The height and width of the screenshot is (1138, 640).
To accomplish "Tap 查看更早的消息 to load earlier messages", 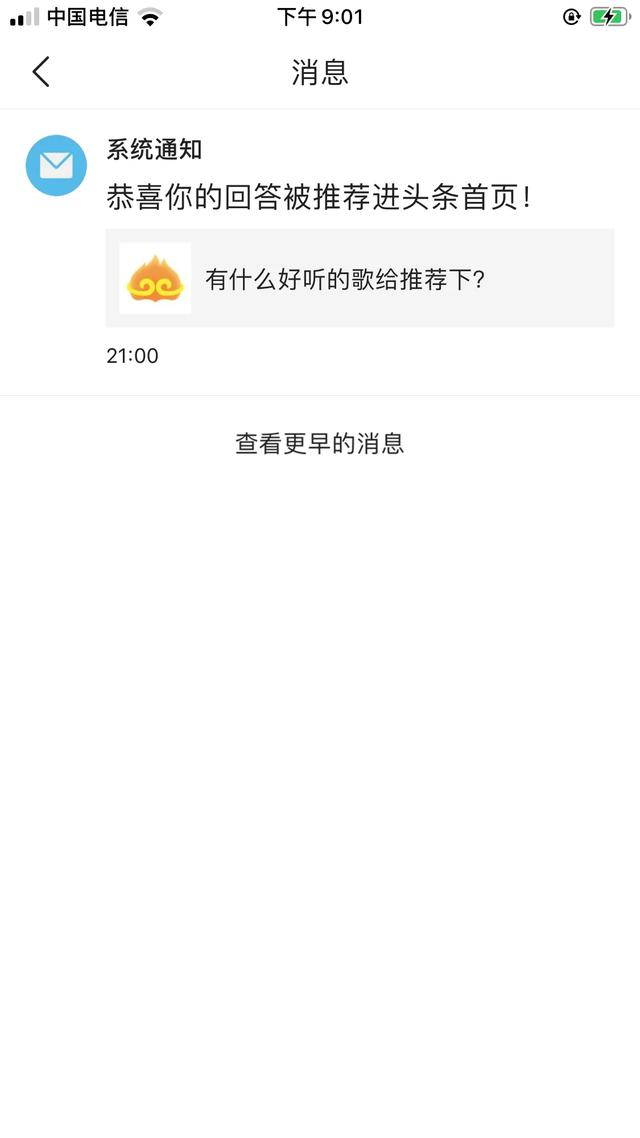I will (x=319, y=443).
